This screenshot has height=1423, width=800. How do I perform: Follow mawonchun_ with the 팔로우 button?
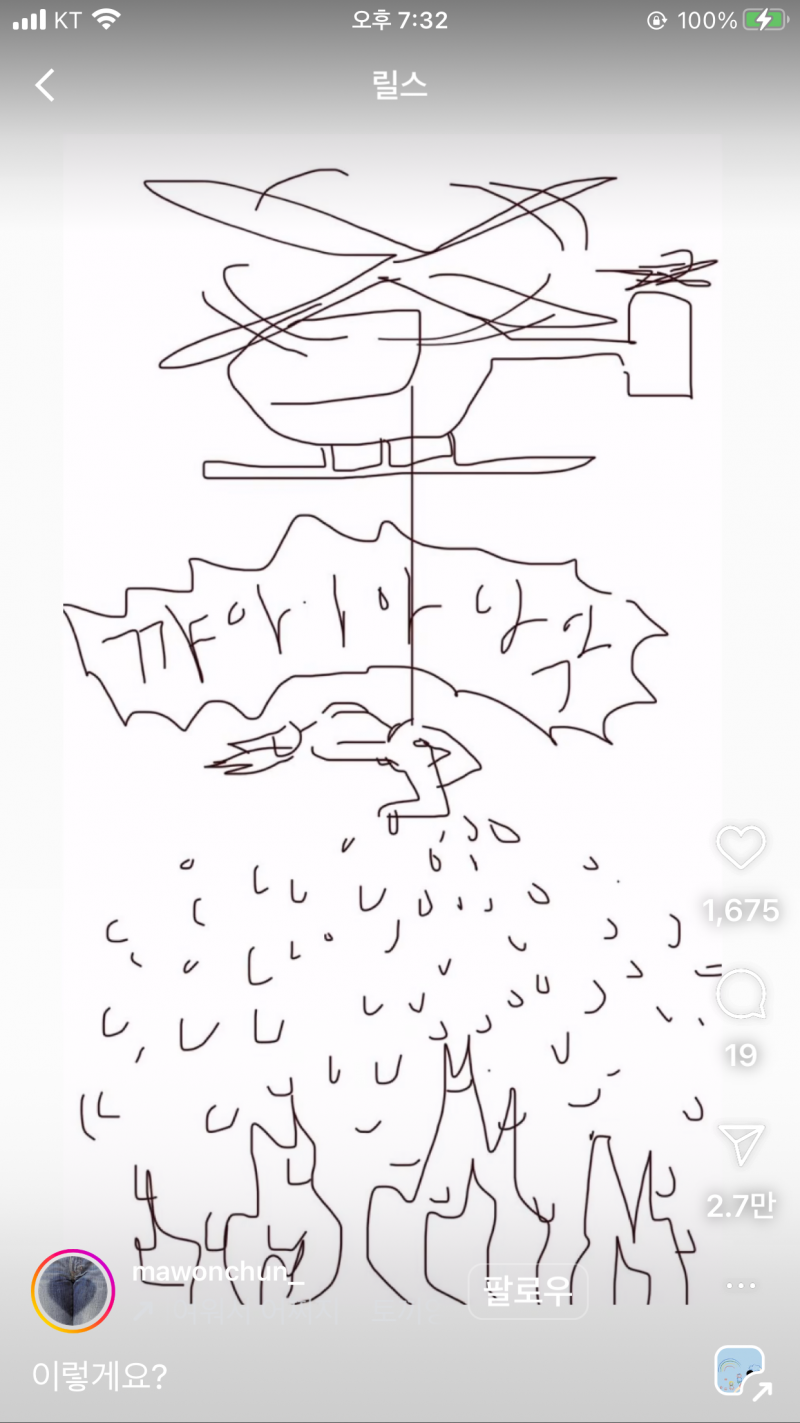tap(528, 1291)
